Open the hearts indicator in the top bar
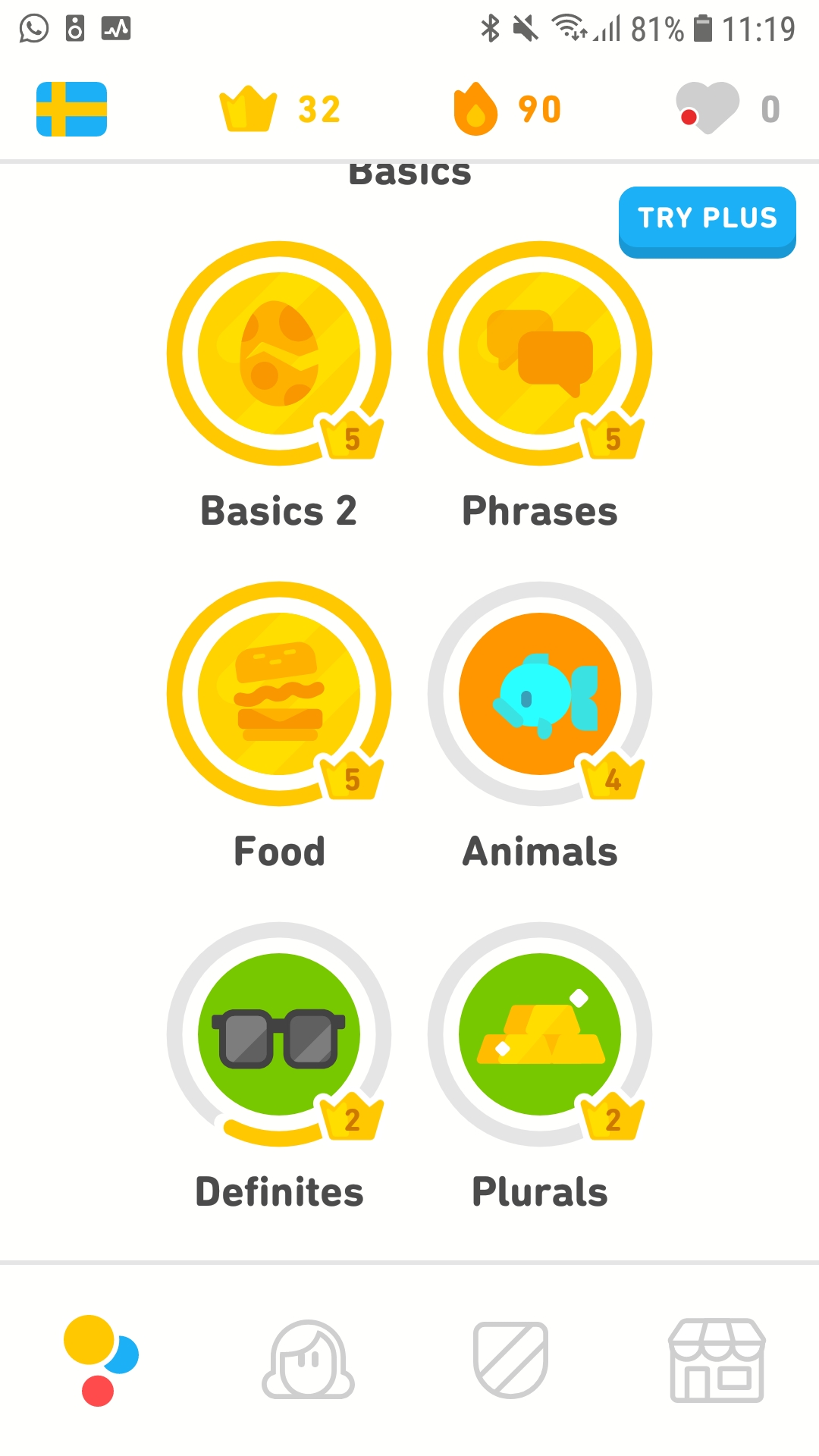Screen dimensions: 819x1456 [728, 108]
